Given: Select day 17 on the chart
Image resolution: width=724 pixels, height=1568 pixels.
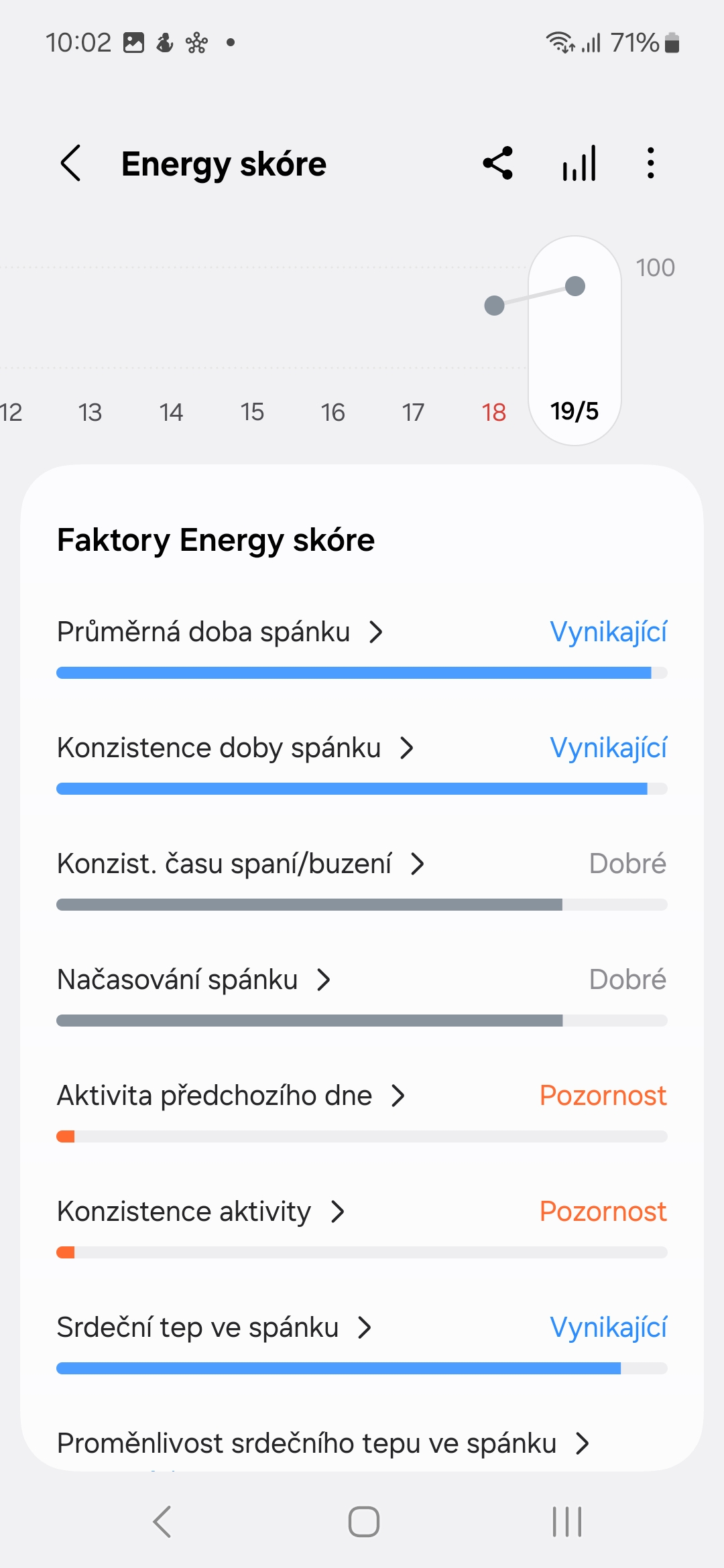Looking at the screenshot, I should click(x=413, y=412).
